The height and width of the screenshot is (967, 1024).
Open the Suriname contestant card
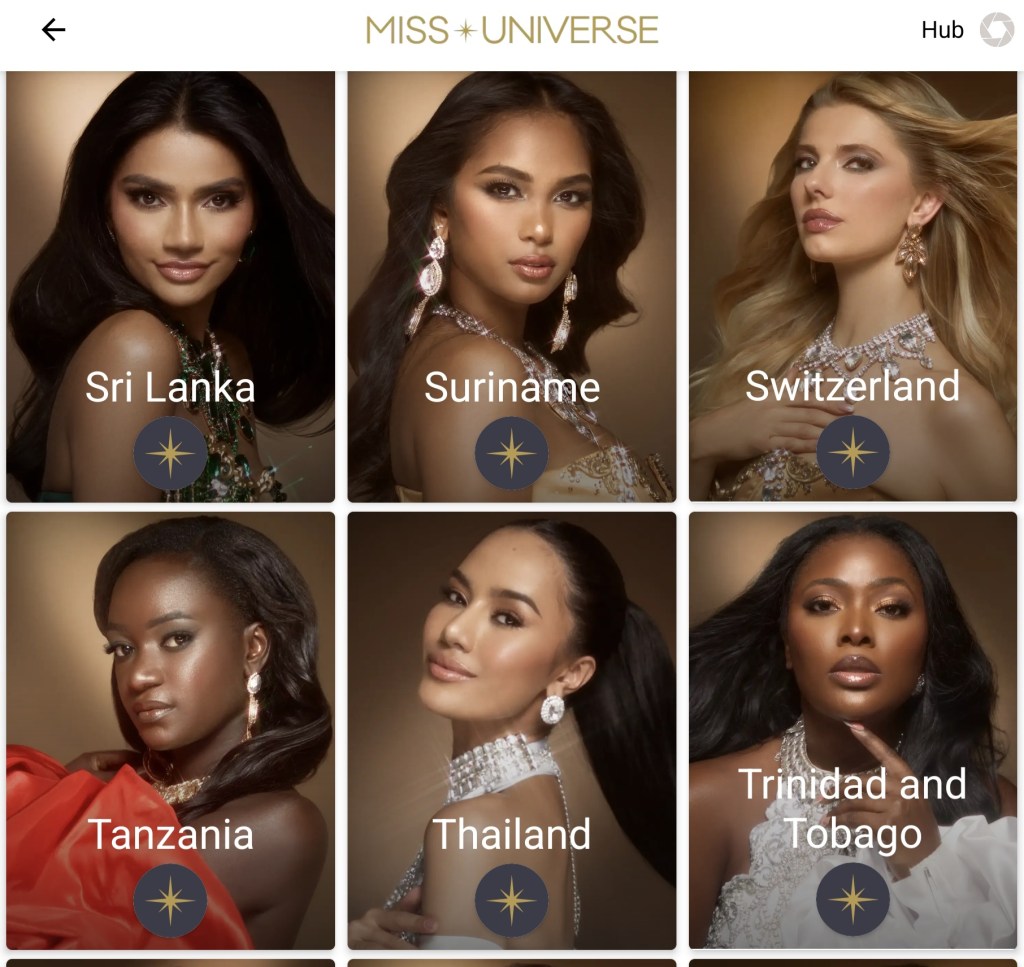point(511,250)
